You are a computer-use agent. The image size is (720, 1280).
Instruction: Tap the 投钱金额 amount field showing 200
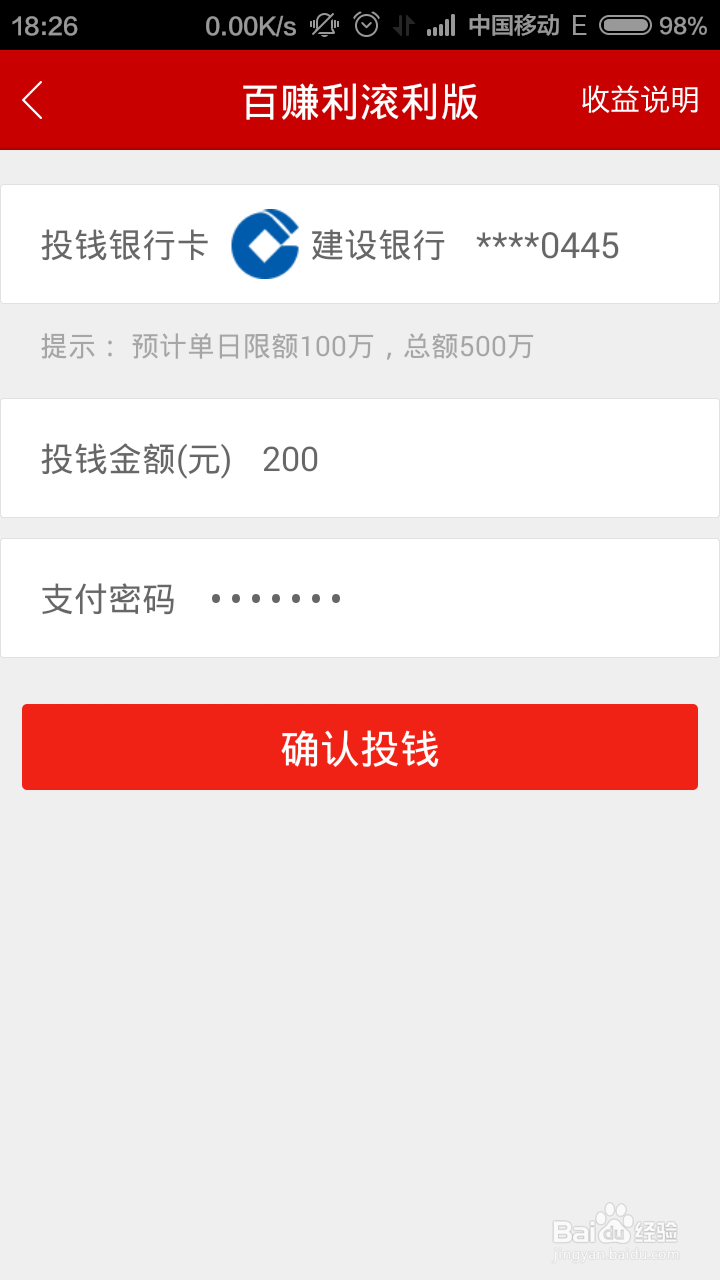(292, 458)
